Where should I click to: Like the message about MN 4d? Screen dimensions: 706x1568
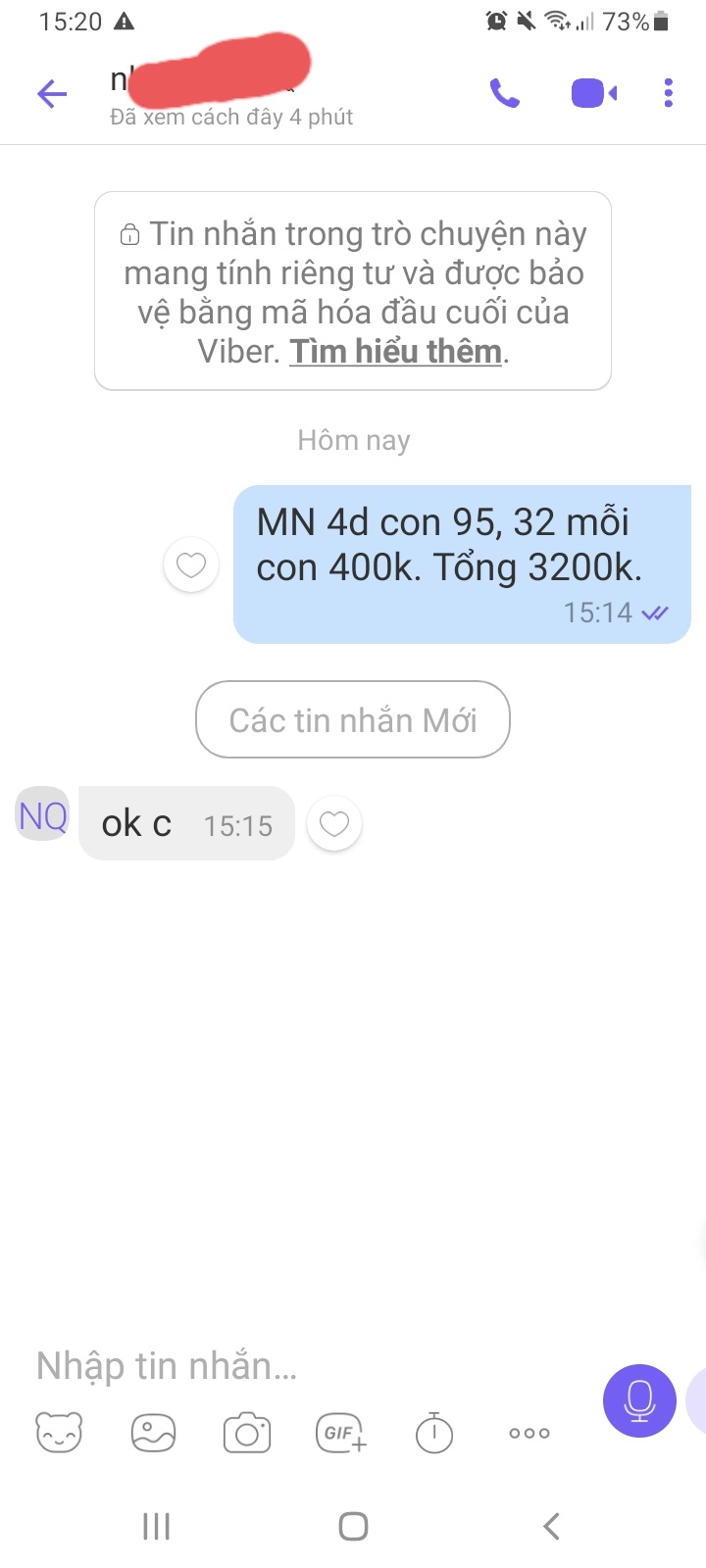[191, 565]
